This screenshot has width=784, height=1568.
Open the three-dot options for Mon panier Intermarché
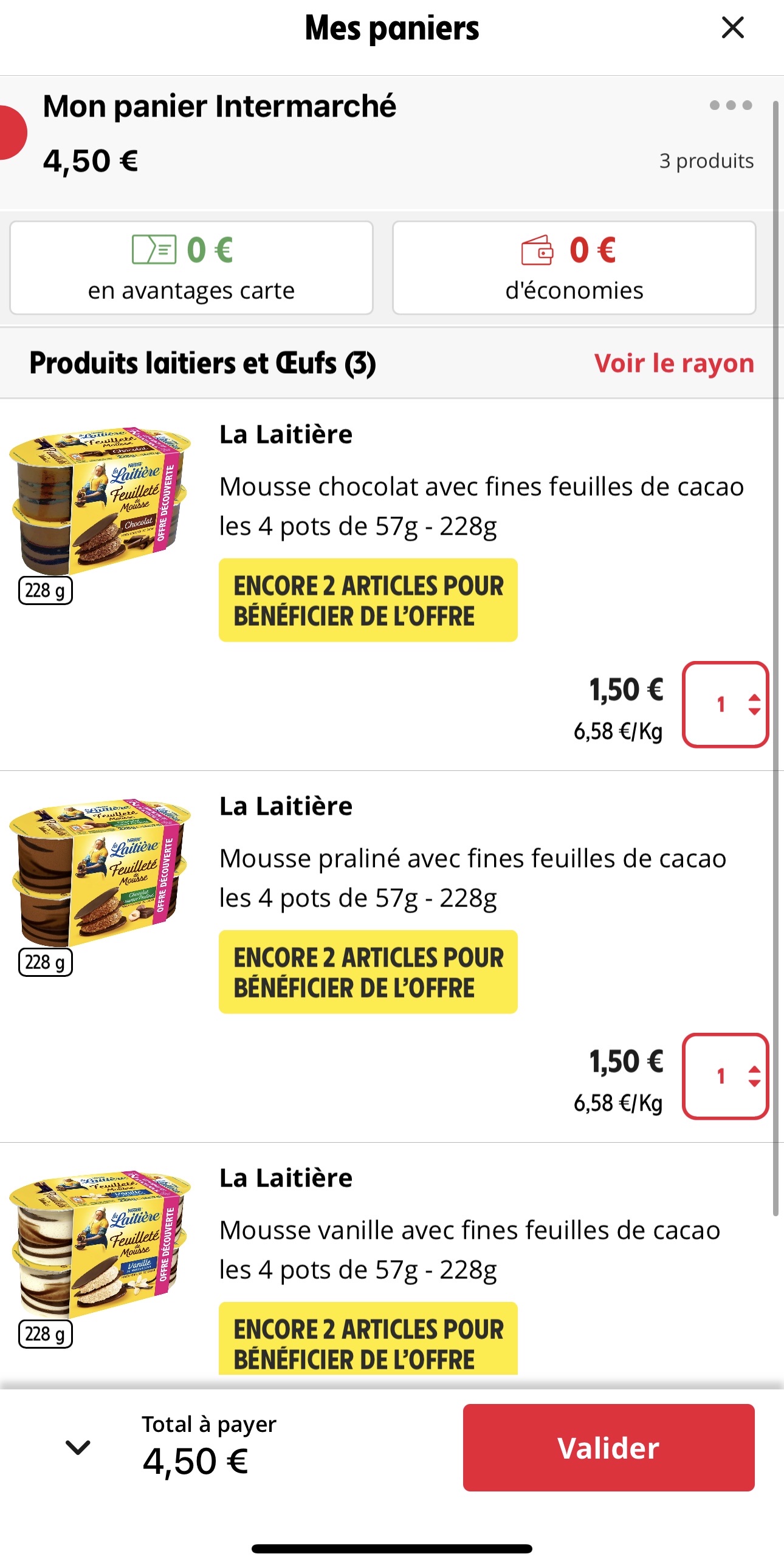(x=730, y=105)
